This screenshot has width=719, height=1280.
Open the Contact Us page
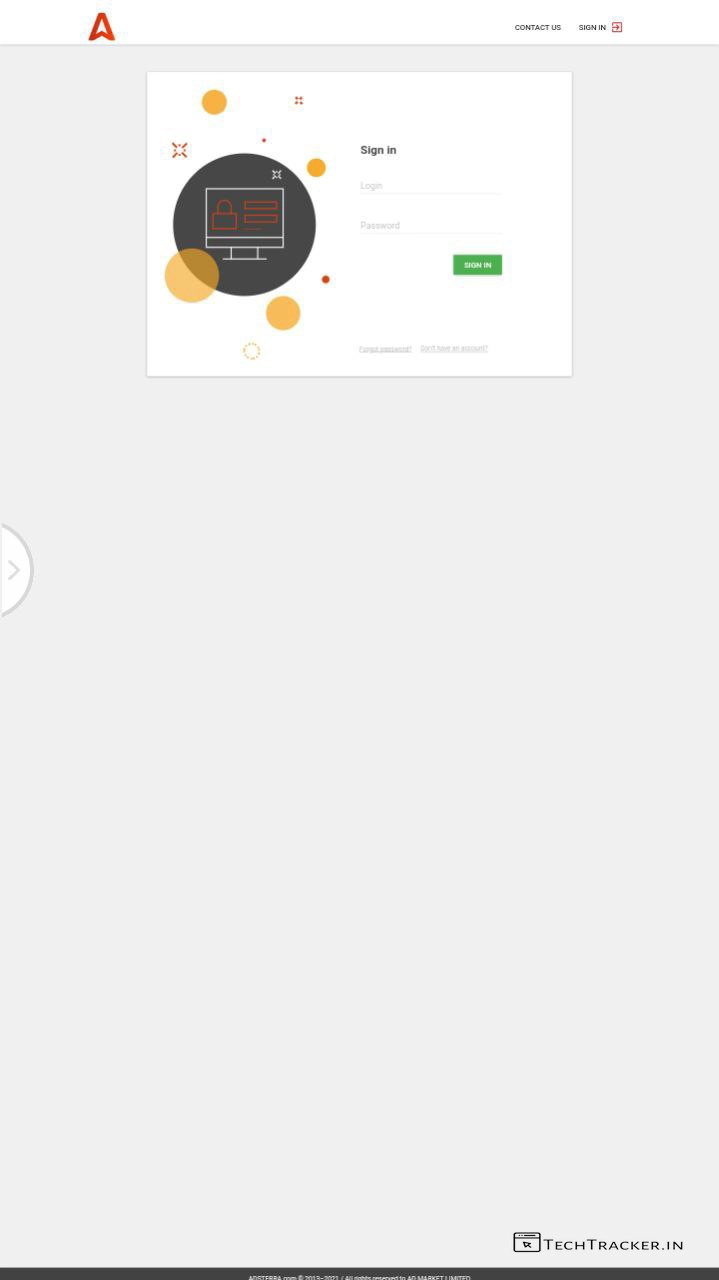point(537,27)
